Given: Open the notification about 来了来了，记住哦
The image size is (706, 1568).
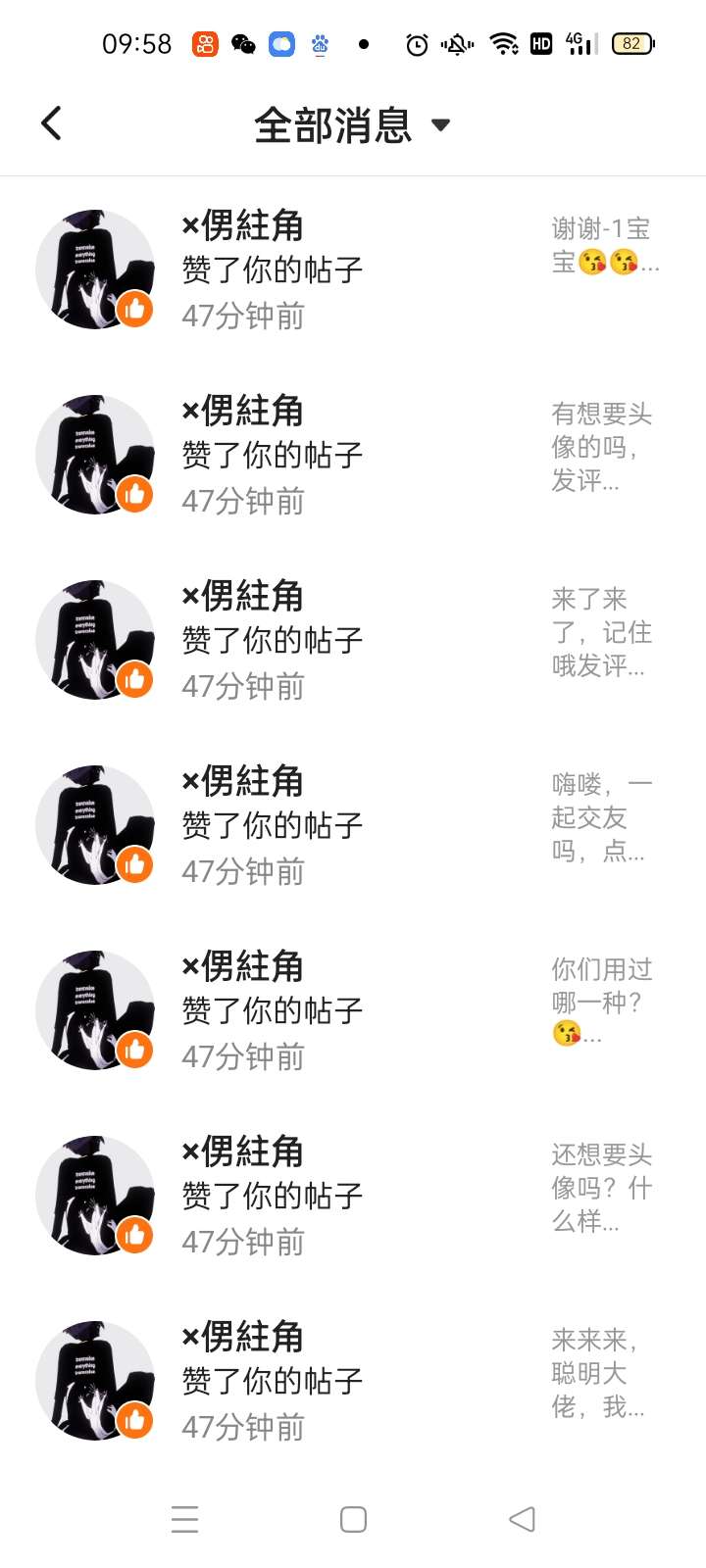Looking at the screenshot, I should (353, 639).
